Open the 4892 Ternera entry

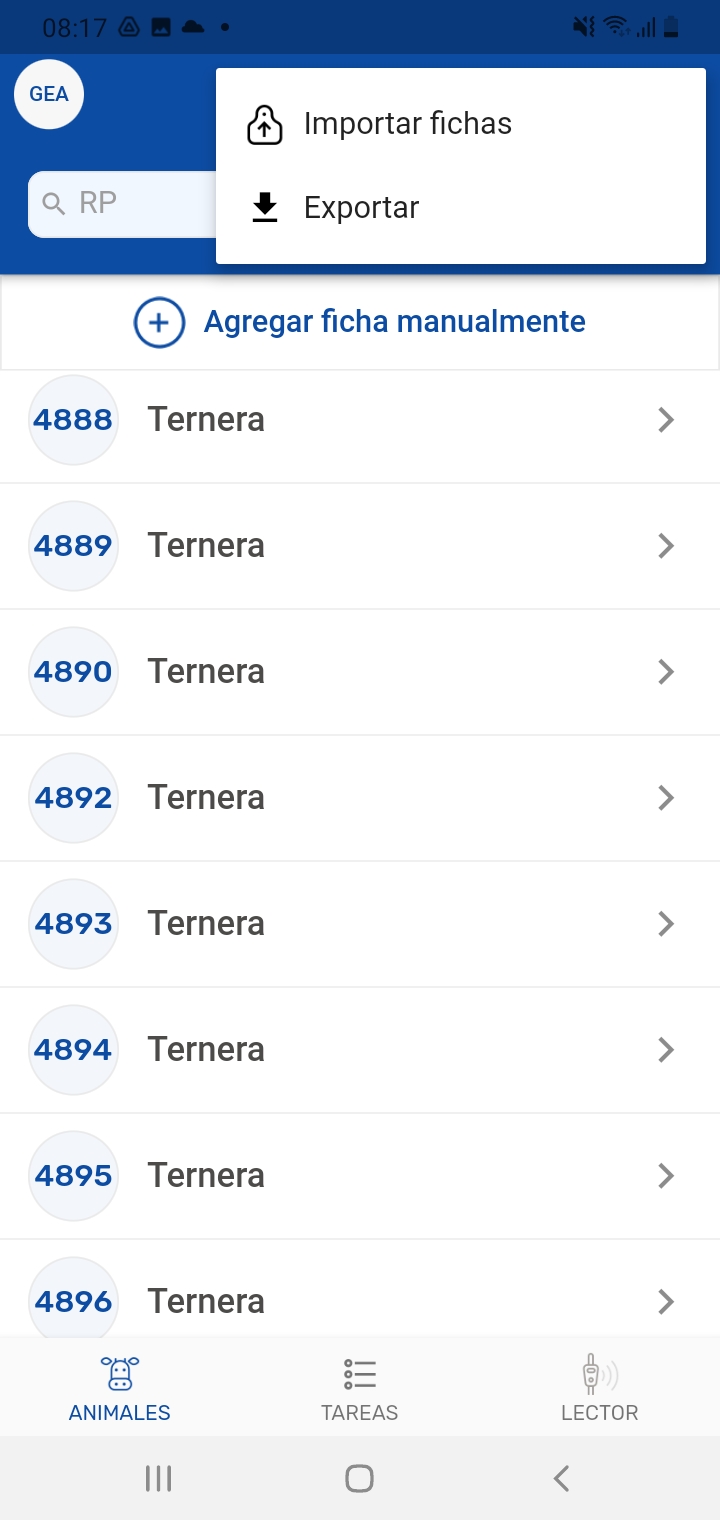click(360, 798)
